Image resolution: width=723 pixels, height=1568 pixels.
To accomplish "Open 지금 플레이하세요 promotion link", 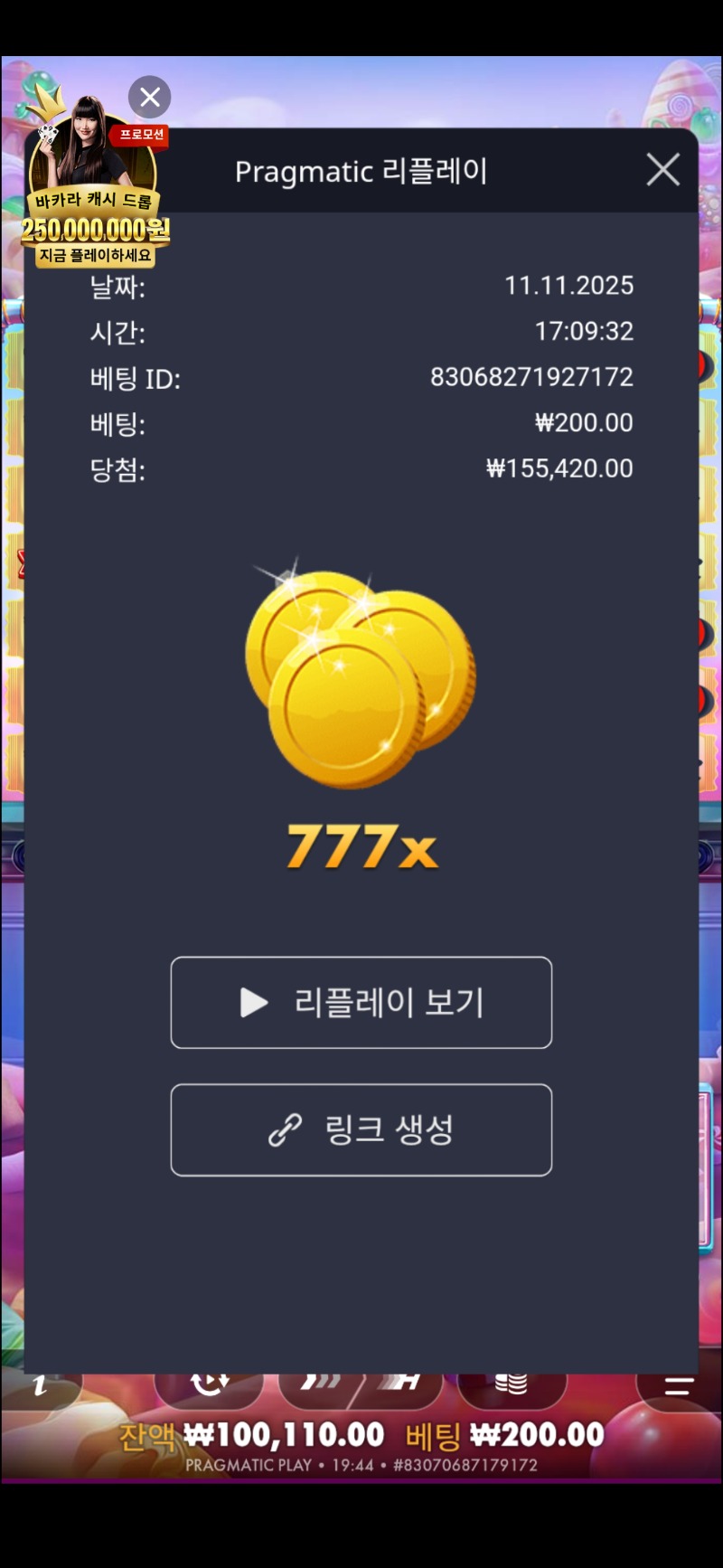I will point(97,256).
